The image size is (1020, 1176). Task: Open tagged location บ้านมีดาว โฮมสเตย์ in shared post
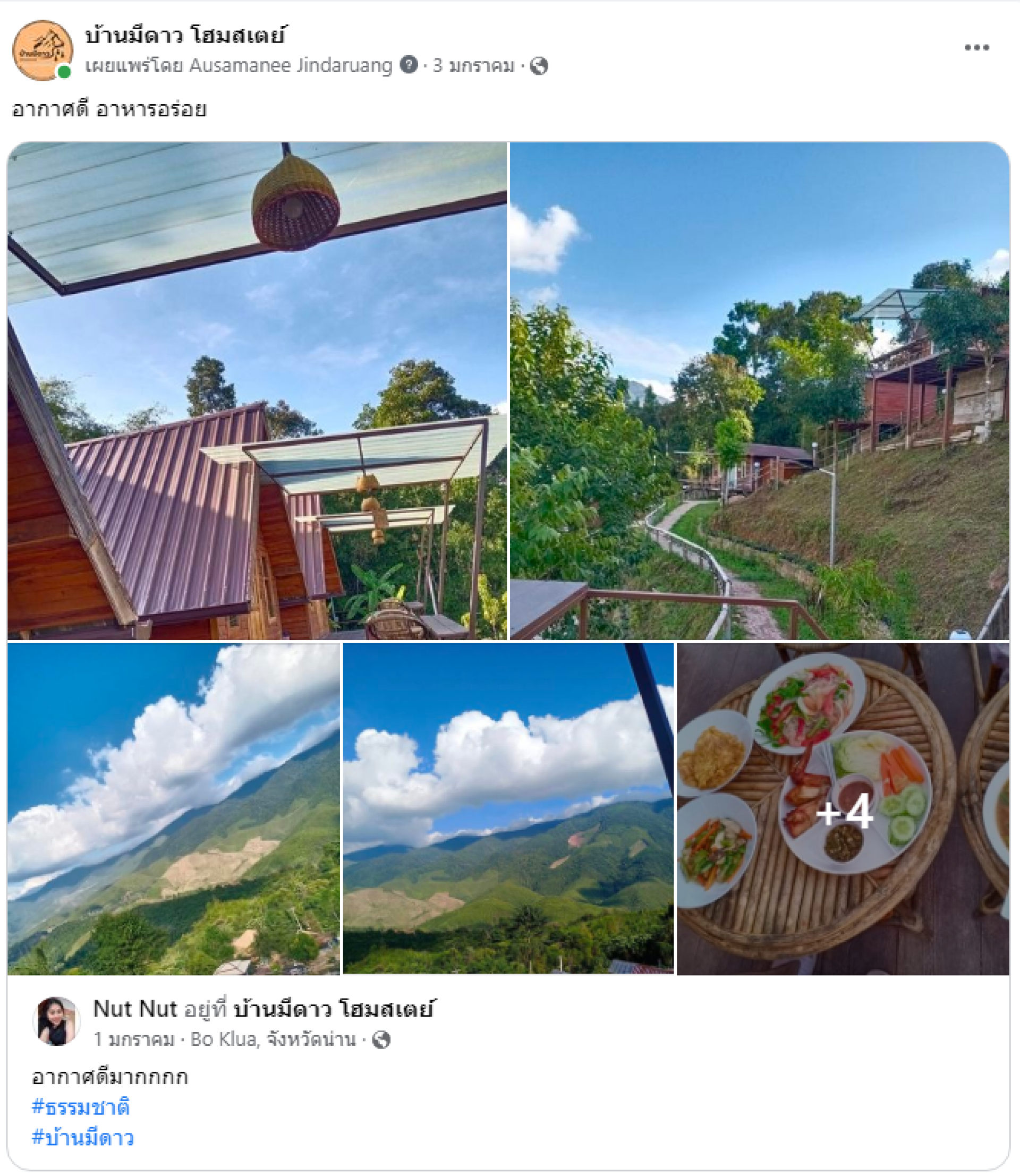click(334, 1009)
